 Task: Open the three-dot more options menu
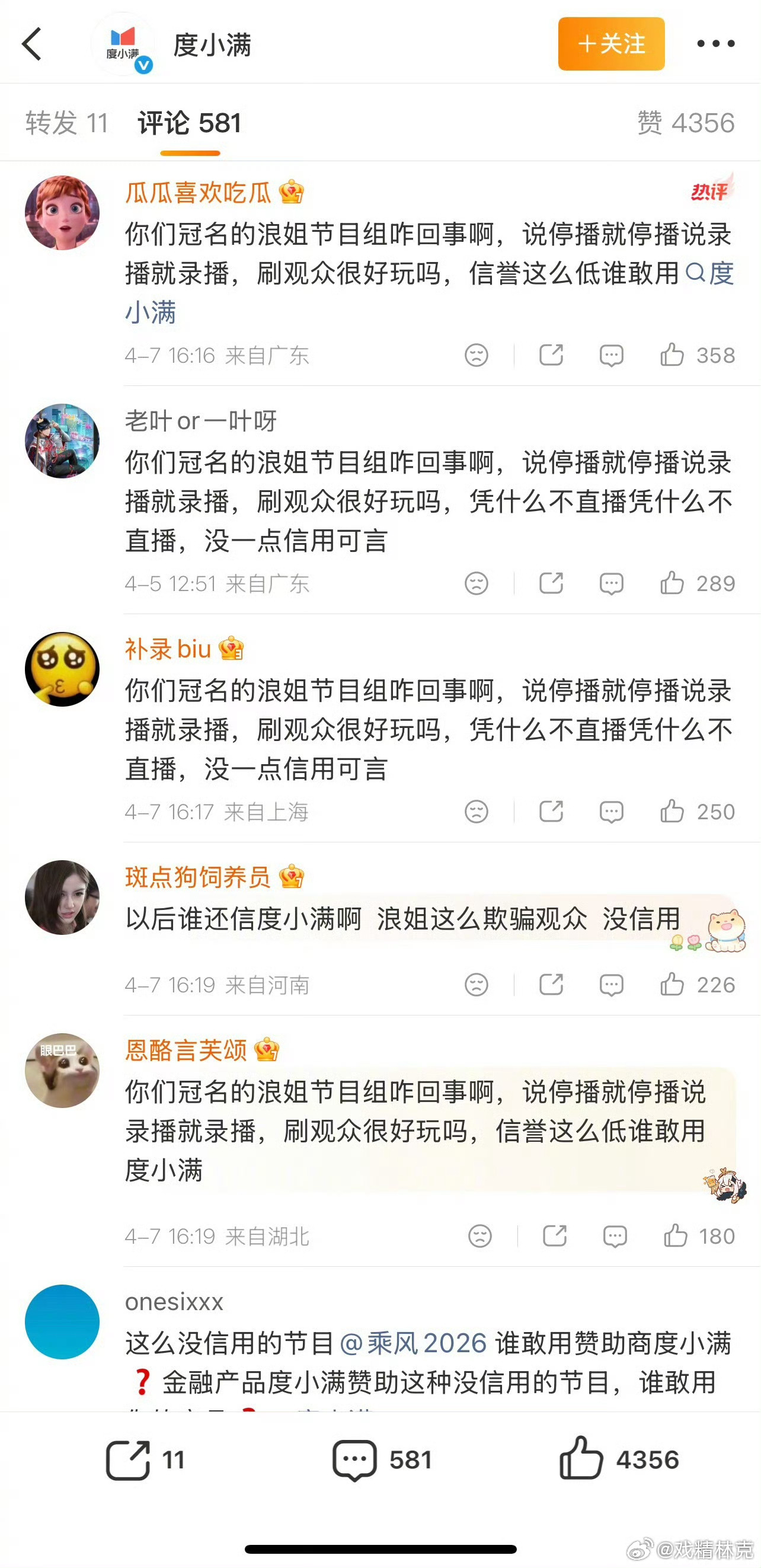tap(716, 44)
